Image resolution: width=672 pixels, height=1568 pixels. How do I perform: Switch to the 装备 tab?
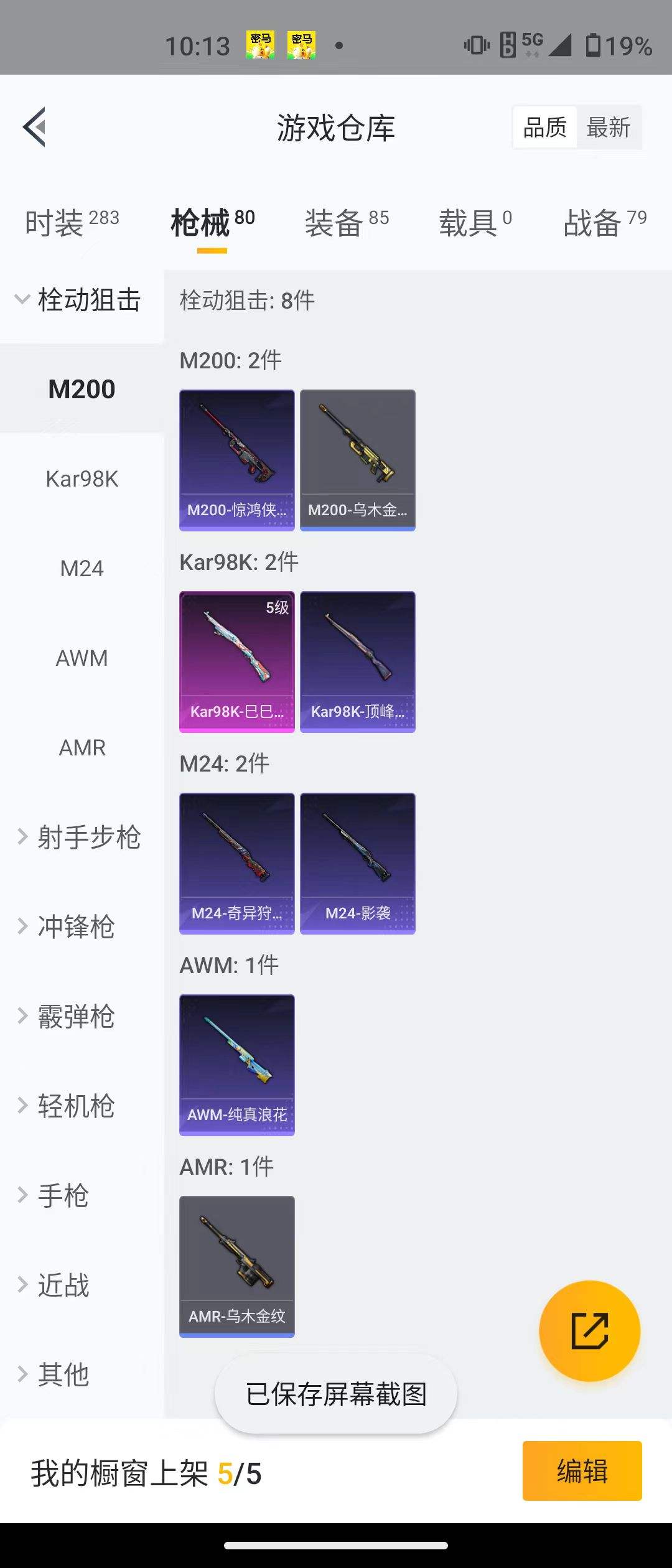347,223
